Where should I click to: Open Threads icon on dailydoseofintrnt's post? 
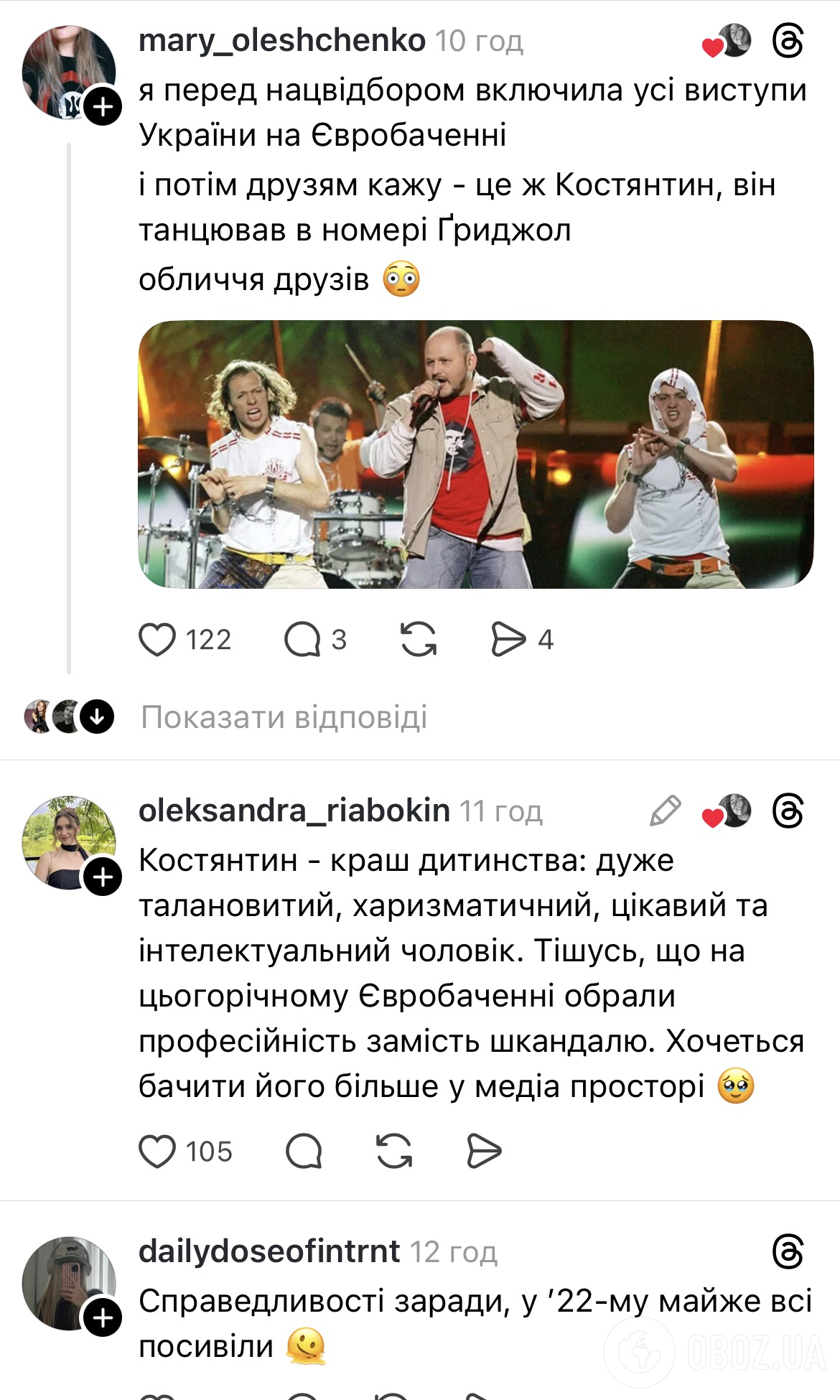pos(788,1252)
